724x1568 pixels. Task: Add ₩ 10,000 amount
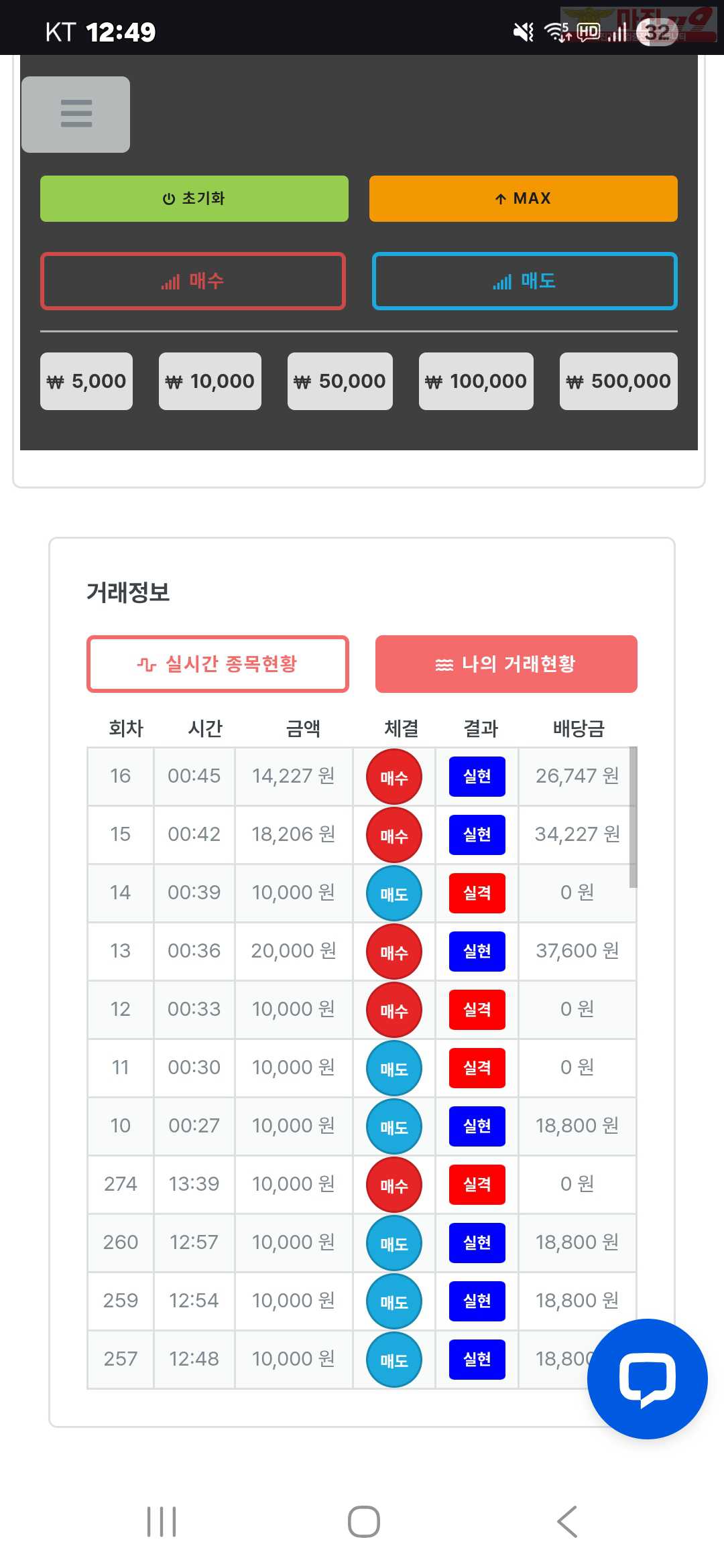coord(210,381)
